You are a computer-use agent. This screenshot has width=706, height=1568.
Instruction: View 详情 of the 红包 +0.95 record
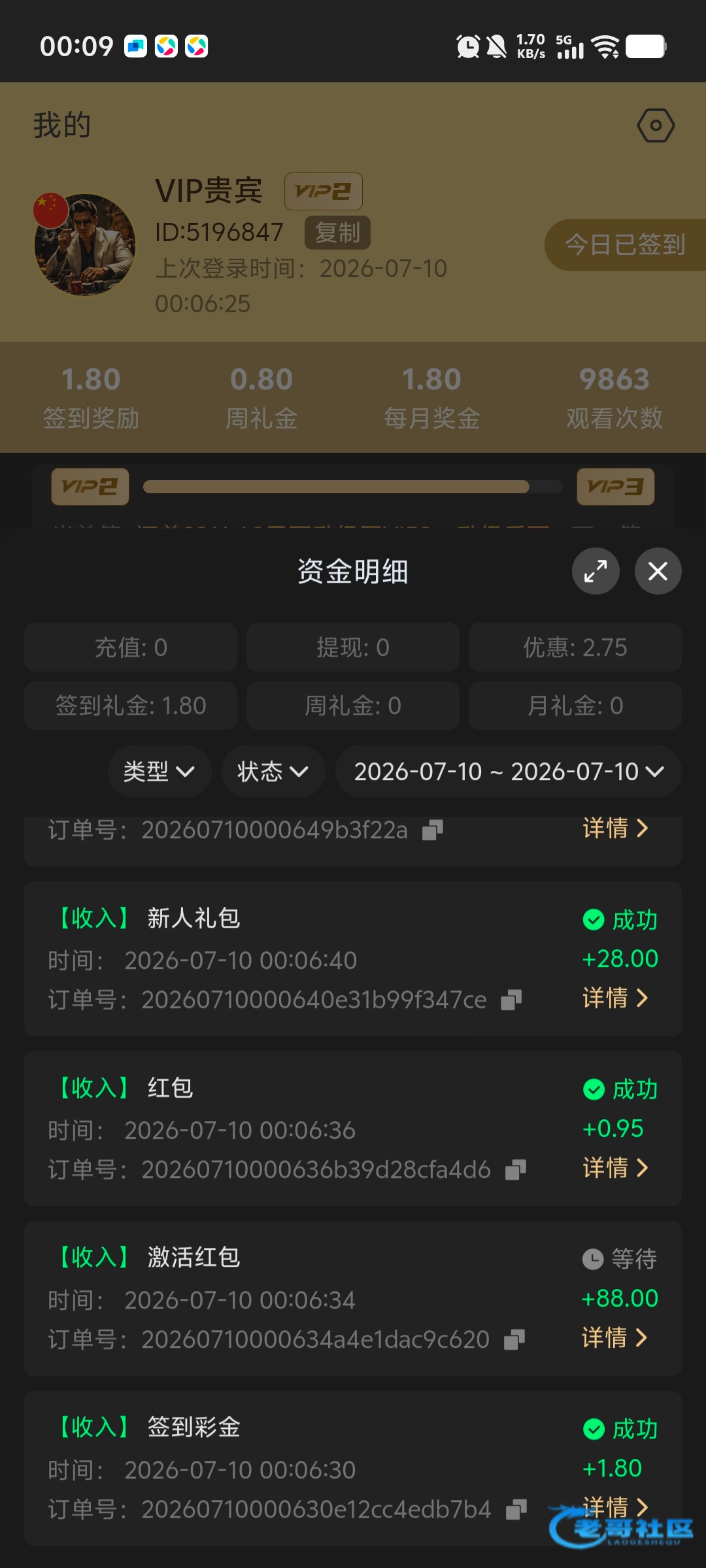[616, 1168]
